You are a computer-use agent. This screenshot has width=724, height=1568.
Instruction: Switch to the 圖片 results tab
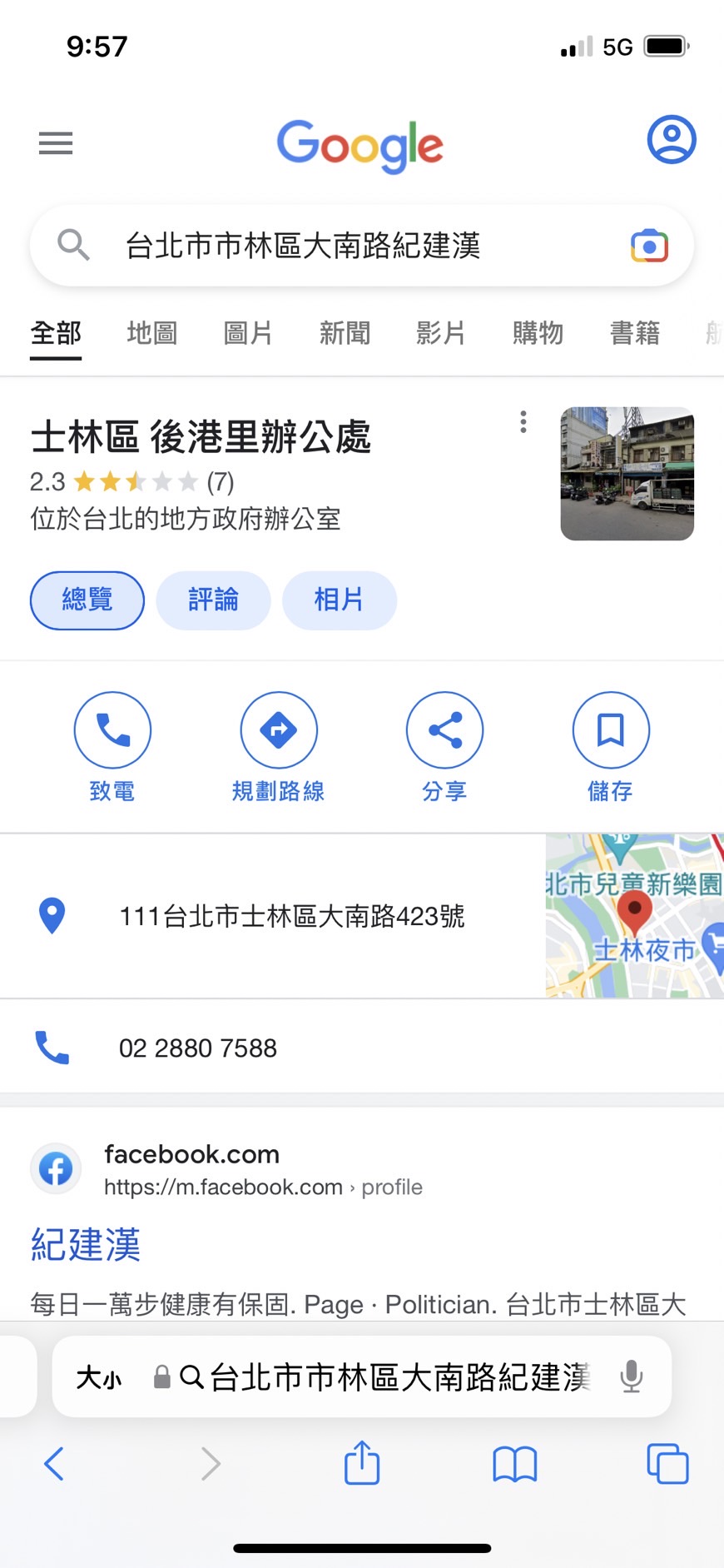point(248,333)
